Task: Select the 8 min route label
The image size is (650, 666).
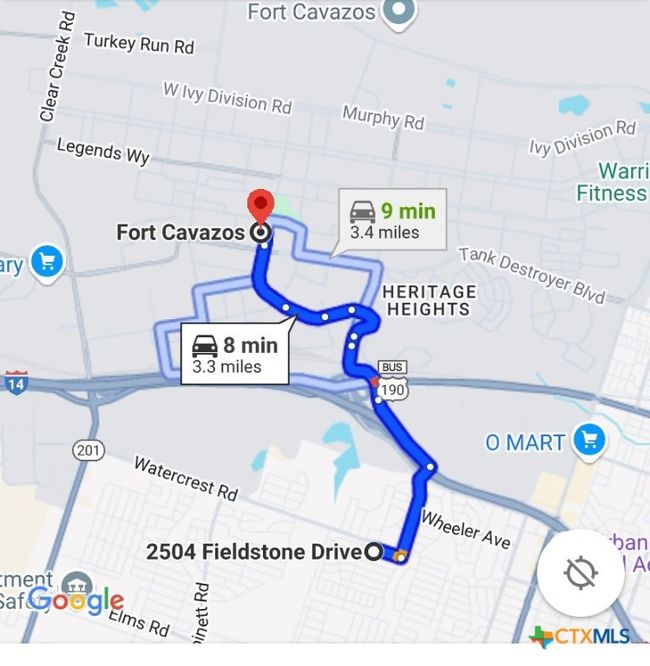Action: point(235,355)
